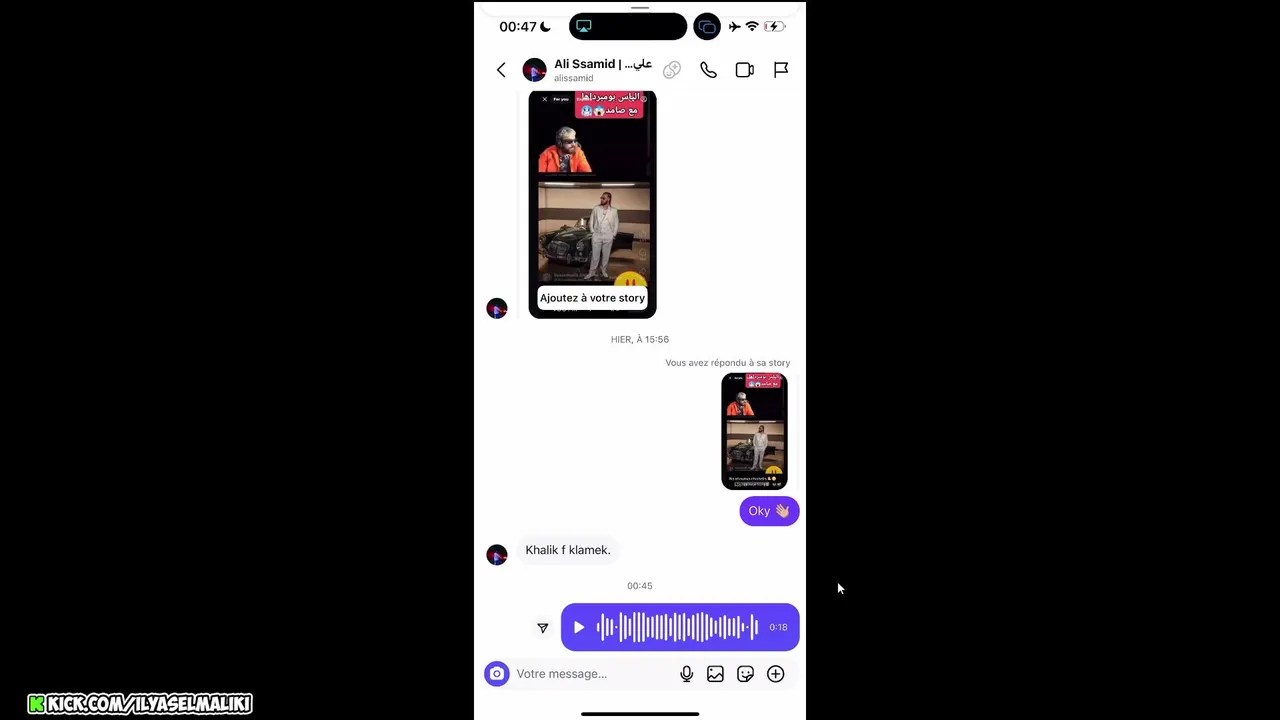The width and height of the screenshot is (1280, 720).
Task: Tap the link icon next to the contact name
Action: [x=672, y=70]
